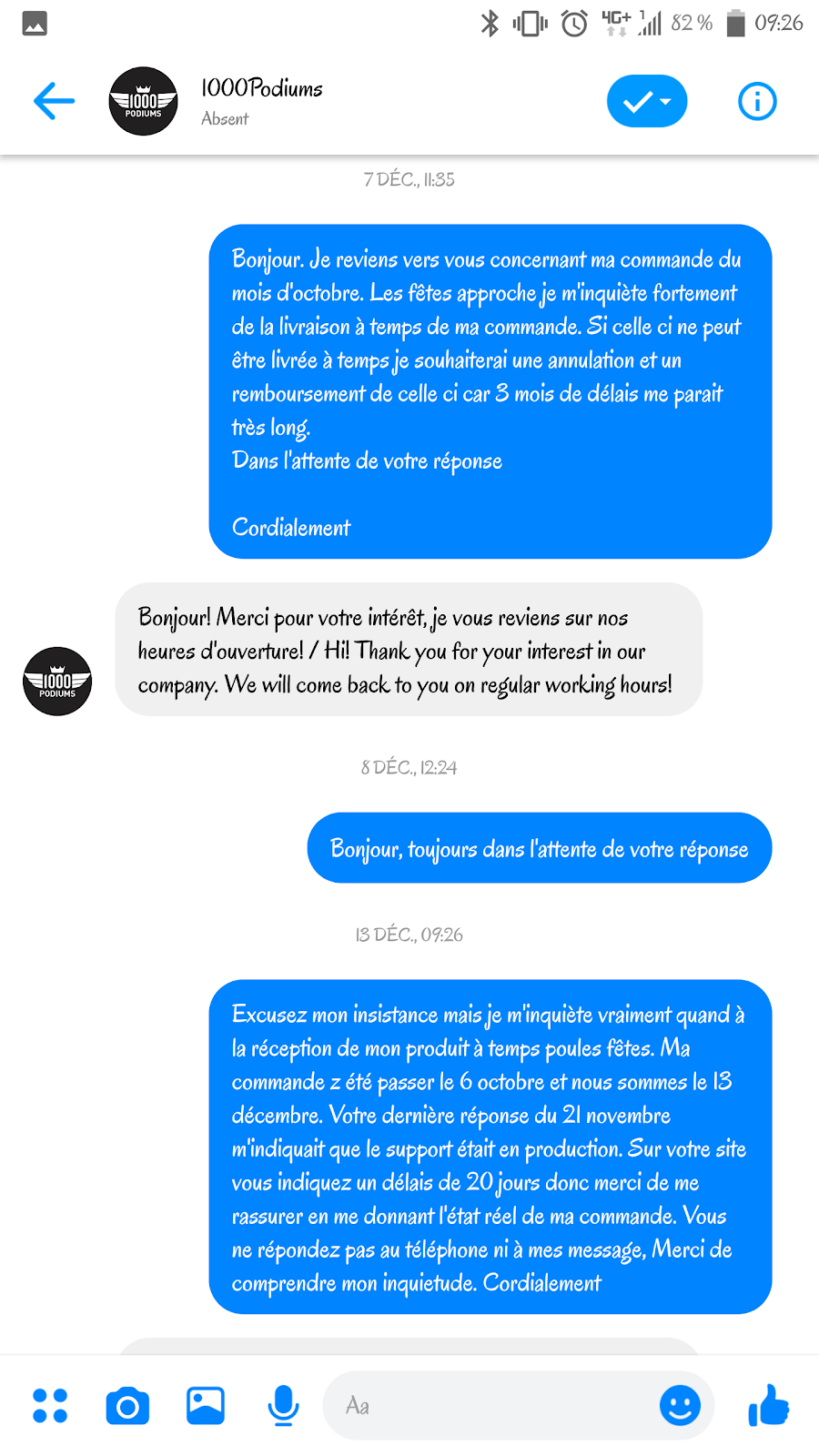Open the gallery to send a picture

(206, 1406)
